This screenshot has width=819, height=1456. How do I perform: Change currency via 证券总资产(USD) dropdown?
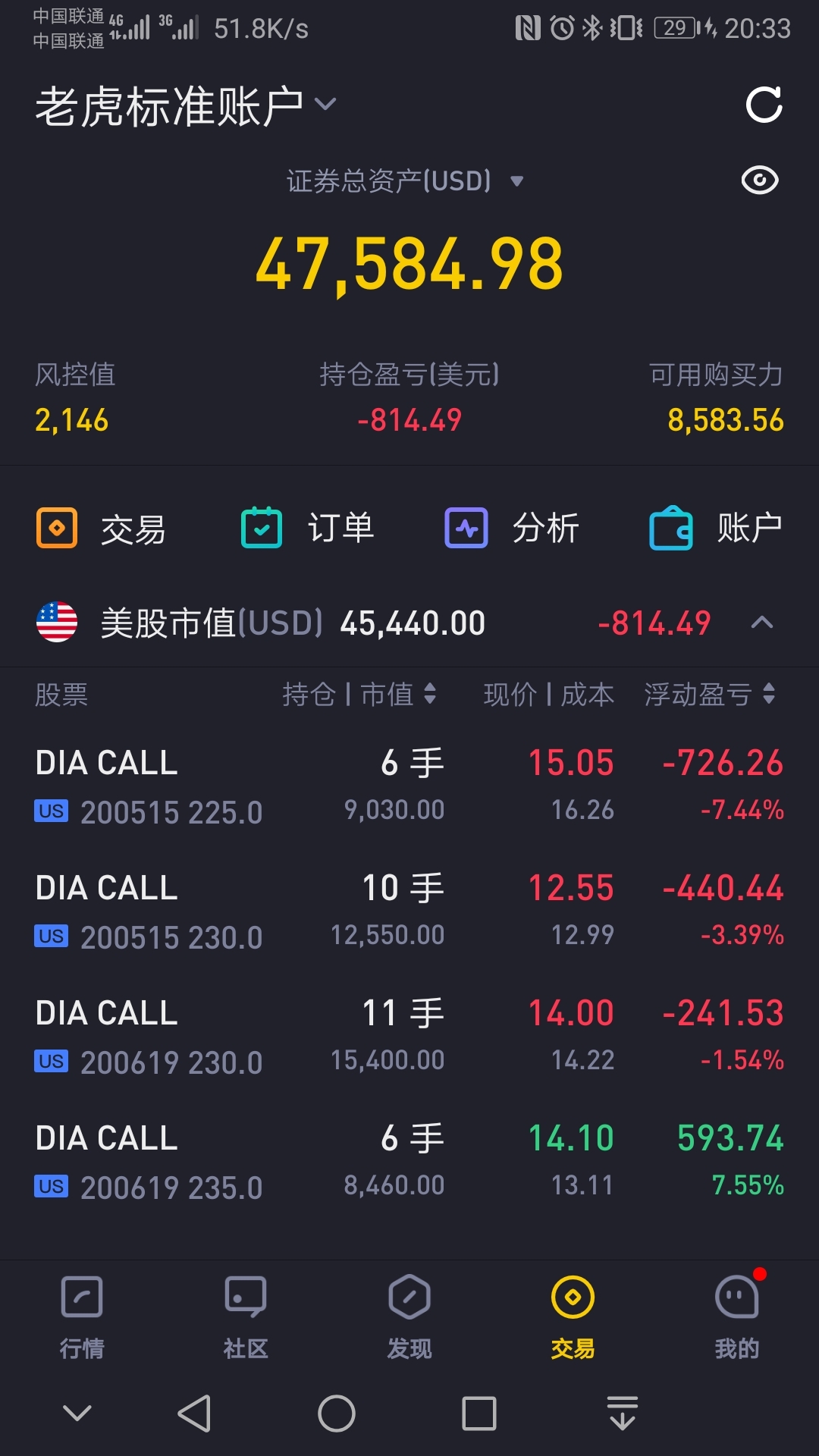tap(405, 181)
